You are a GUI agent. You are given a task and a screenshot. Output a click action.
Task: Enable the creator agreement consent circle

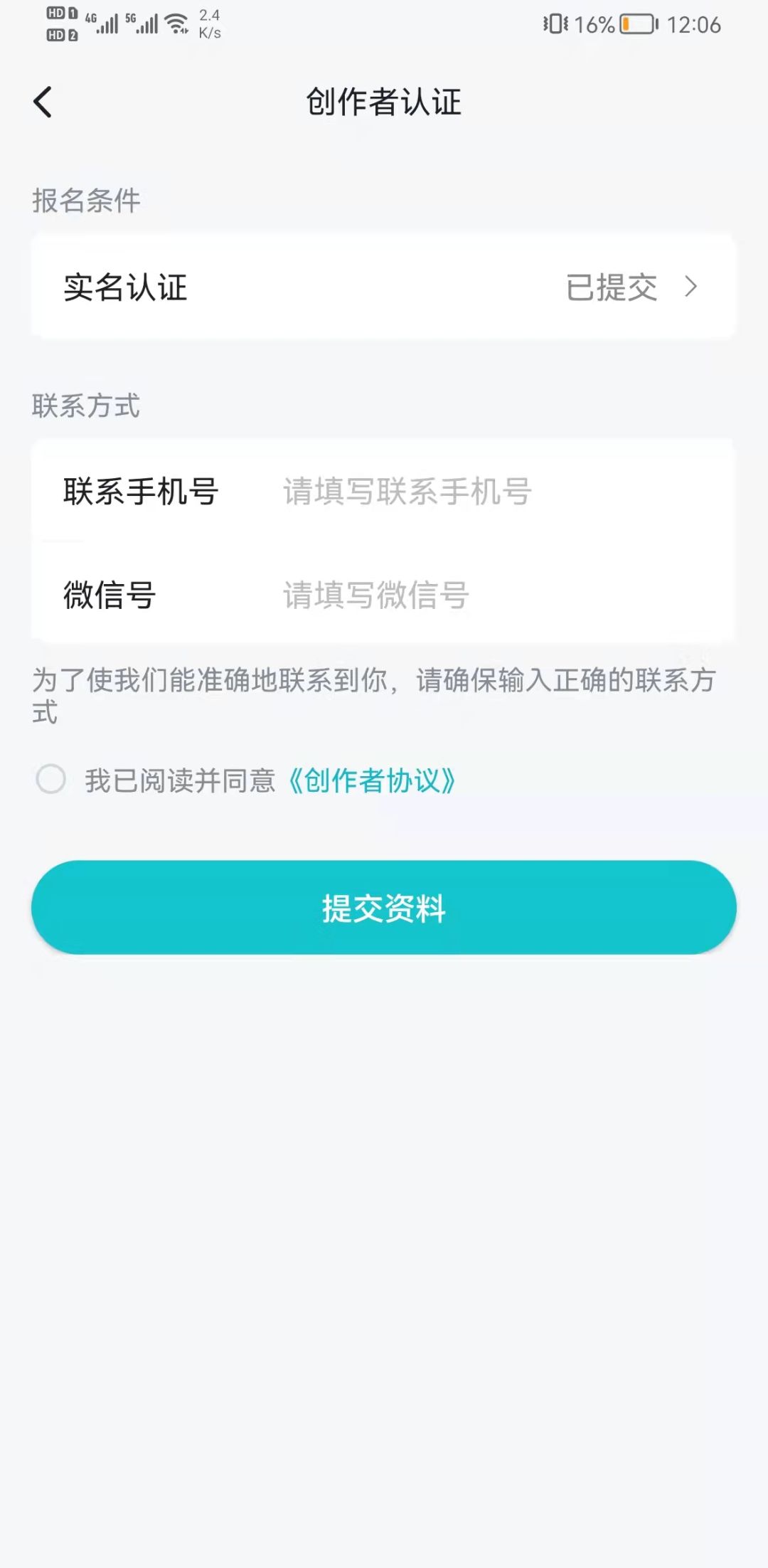51,781
